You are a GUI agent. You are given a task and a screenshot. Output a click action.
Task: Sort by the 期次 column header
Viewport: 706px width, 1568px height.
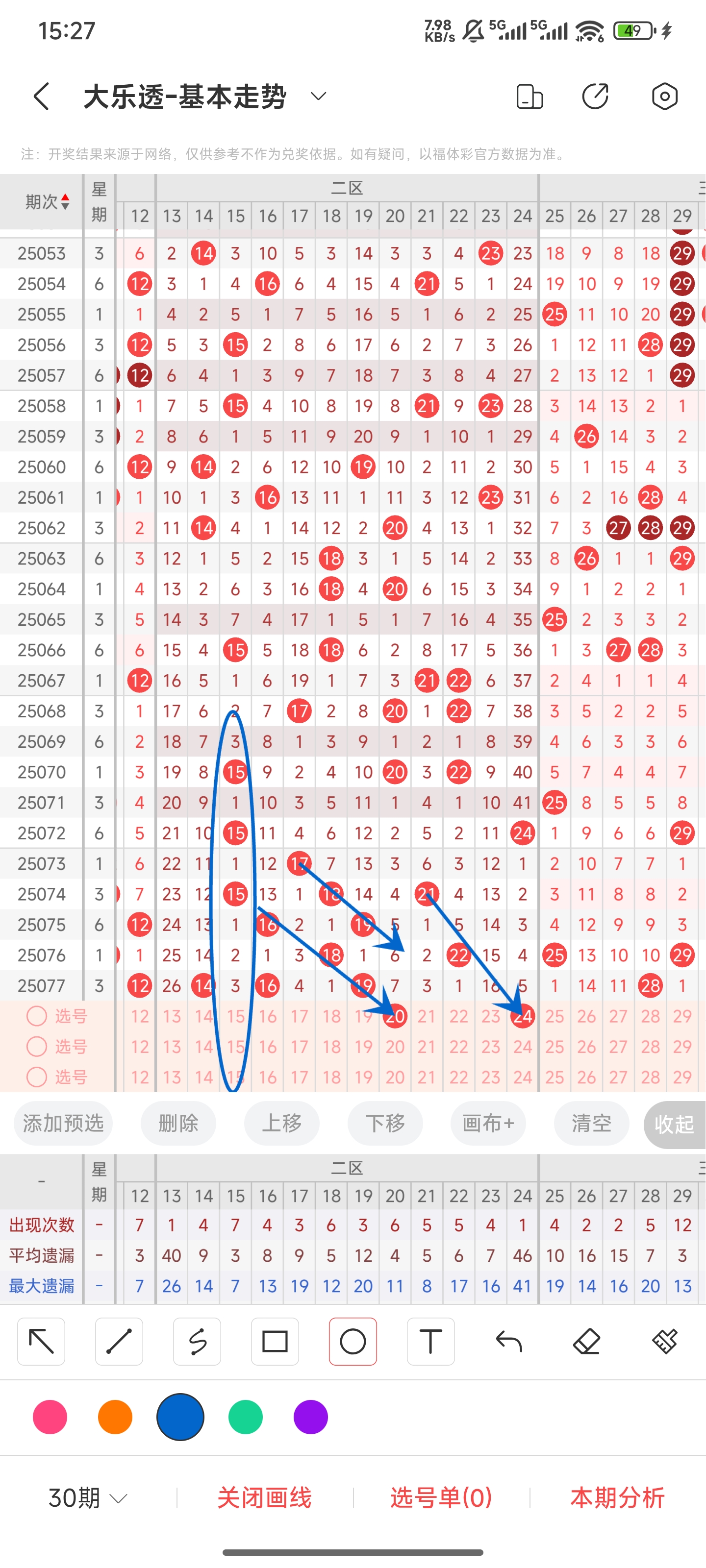(x=47, y=202)
